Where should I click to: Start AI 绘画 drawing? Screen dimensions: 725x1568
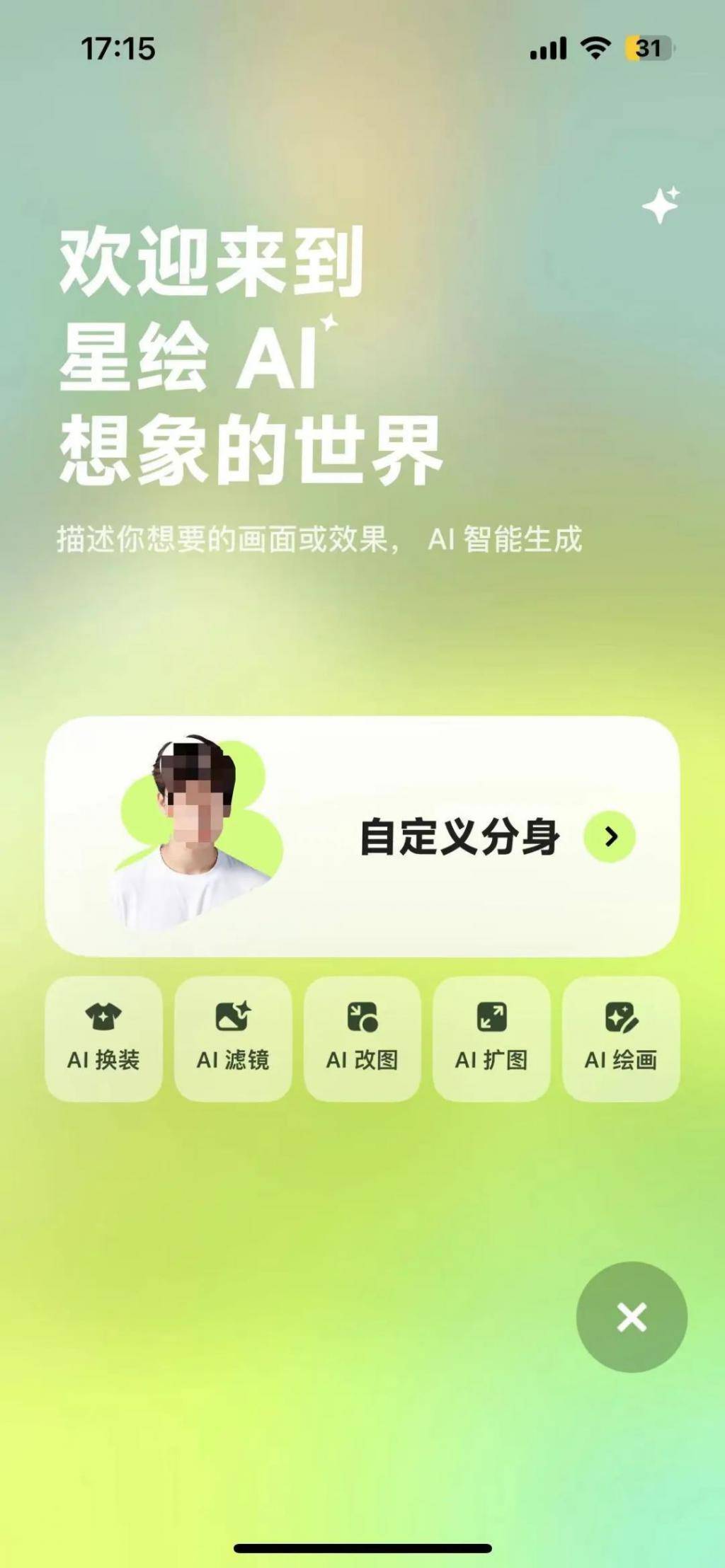pos(621,1038)
